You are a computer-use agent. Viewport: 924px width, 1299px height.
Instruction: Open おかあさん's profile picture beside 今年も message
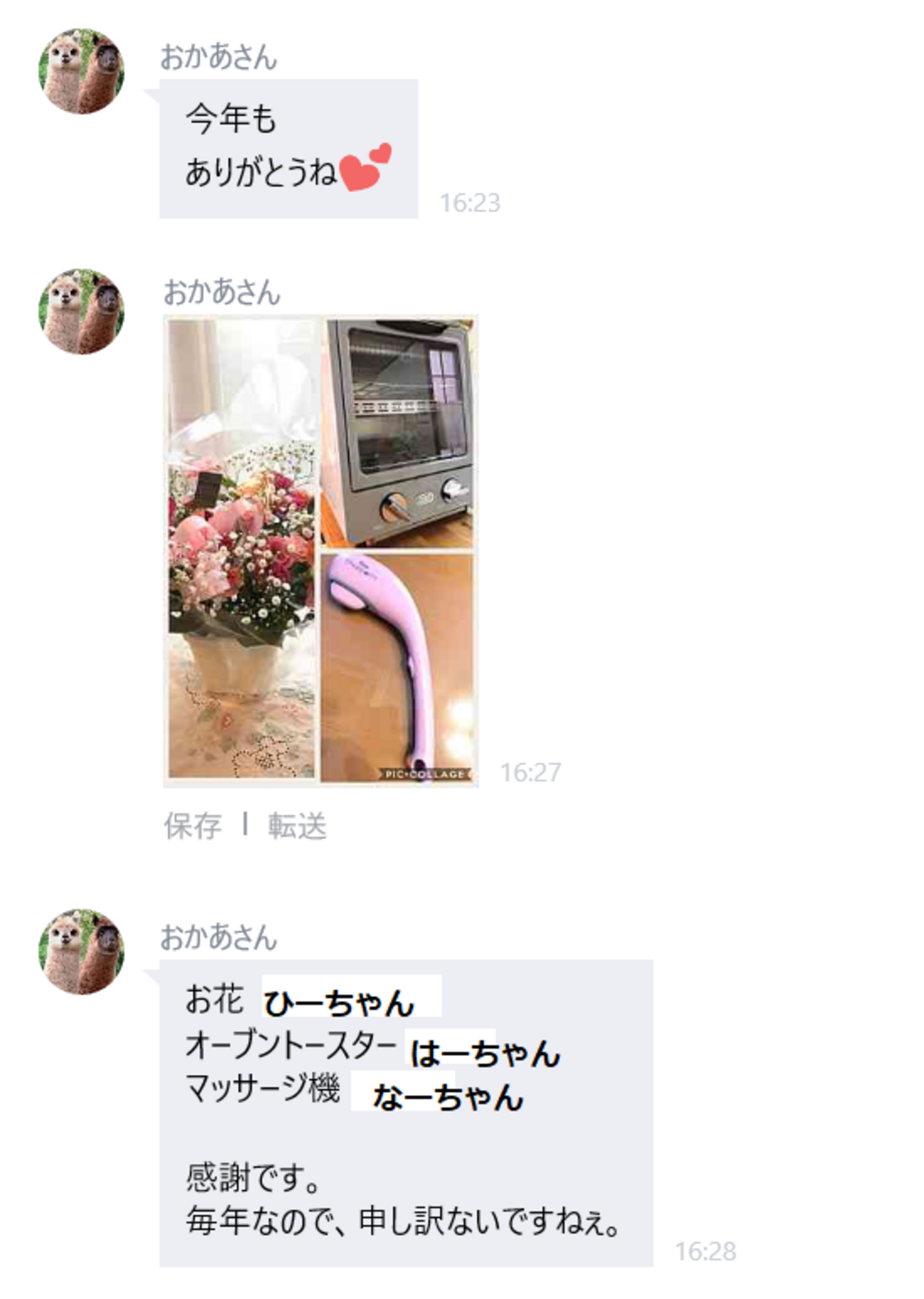click(81, 71)
